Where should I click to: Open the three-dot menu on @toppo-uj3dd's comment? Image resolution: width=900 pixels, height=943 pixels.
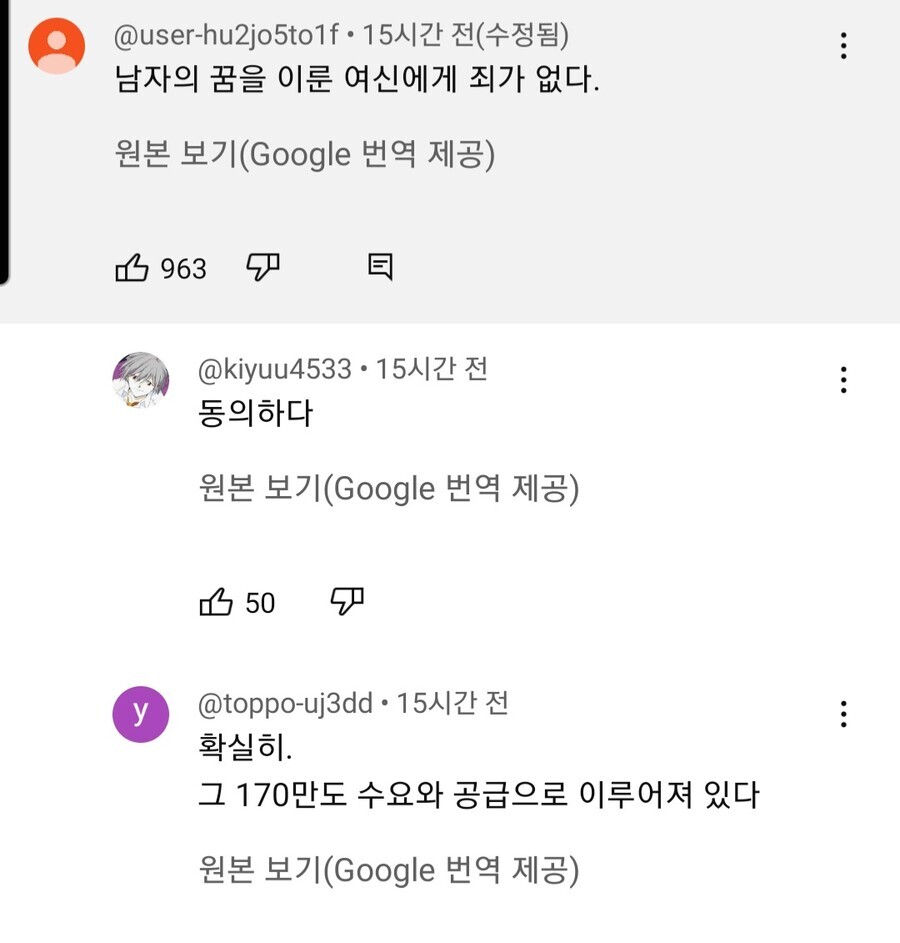[845, 714]
